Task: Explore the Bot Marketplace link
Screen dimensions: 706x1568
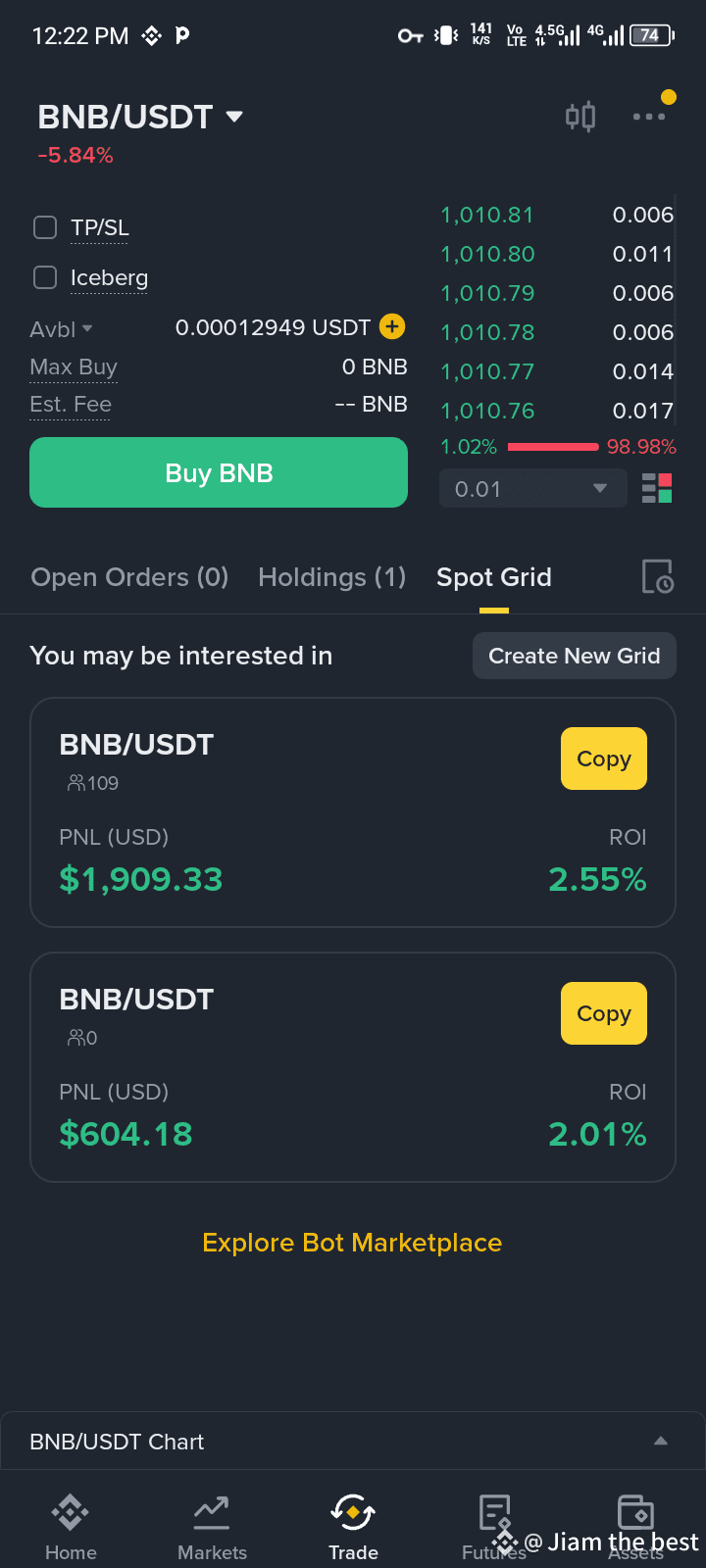Action: [352, 1243]
